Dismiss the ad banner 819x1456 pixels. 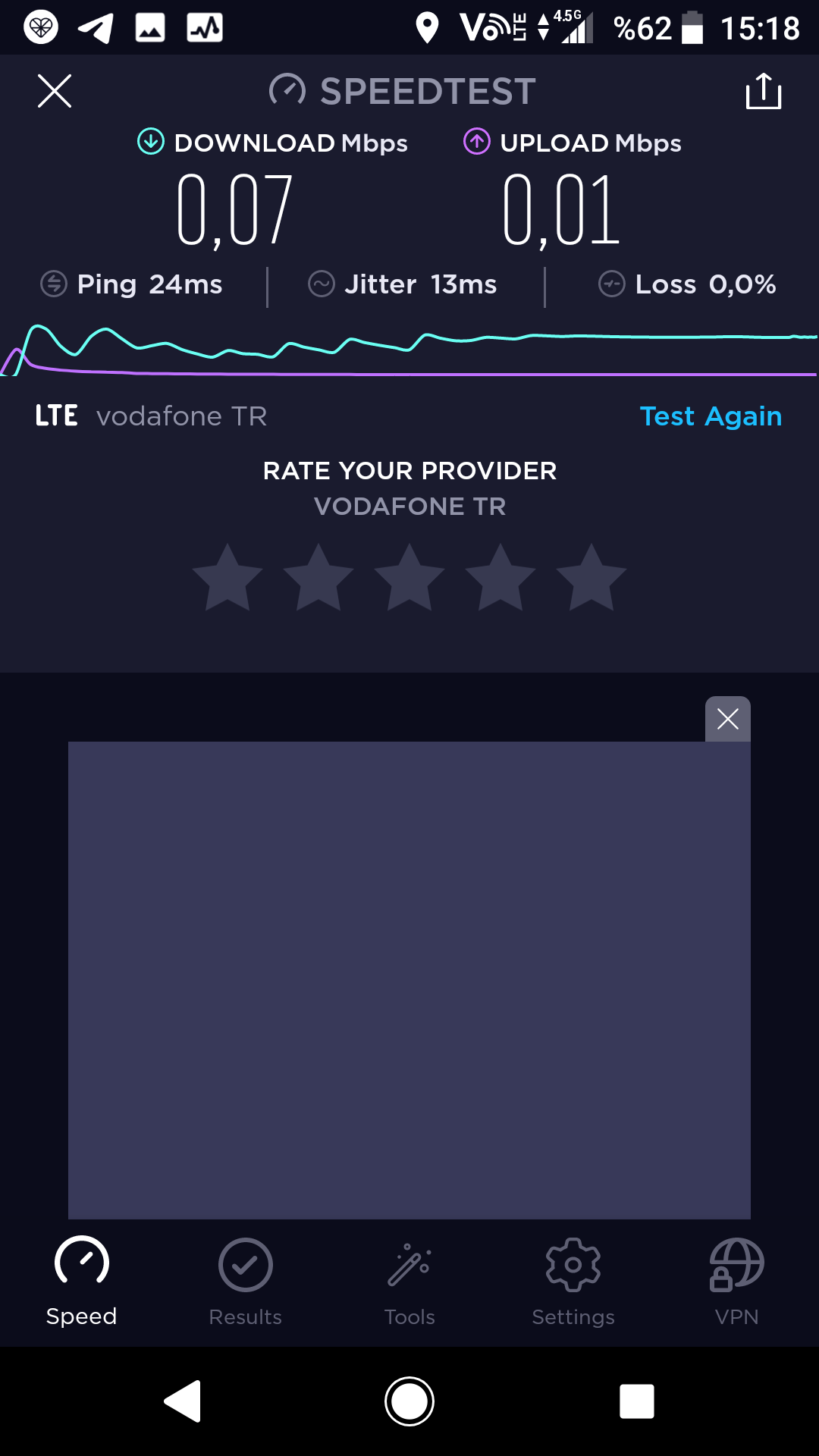[x=728, y=719]
